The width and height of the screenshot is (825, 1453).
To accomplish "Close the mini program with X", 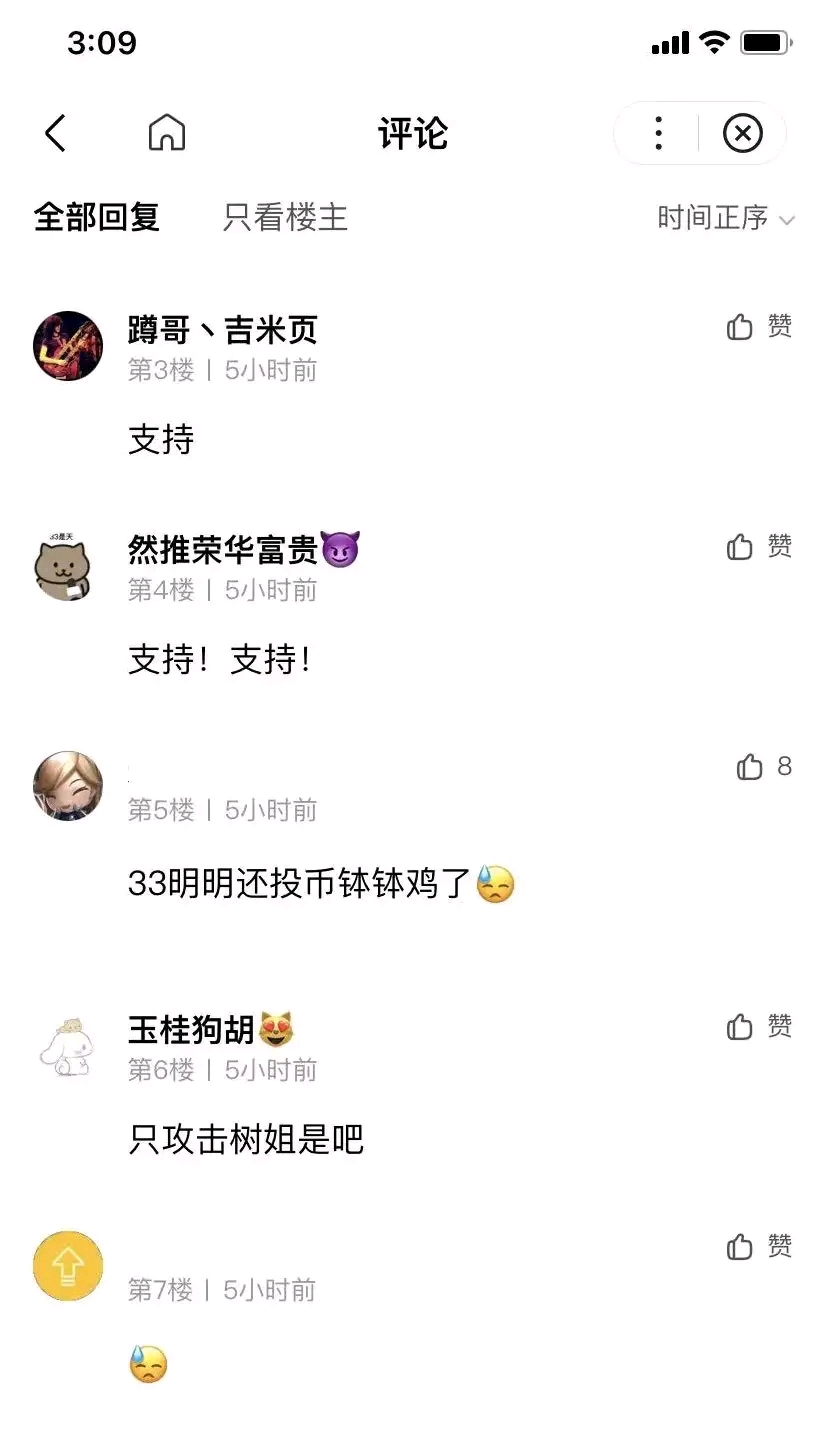I will [742, 133].
